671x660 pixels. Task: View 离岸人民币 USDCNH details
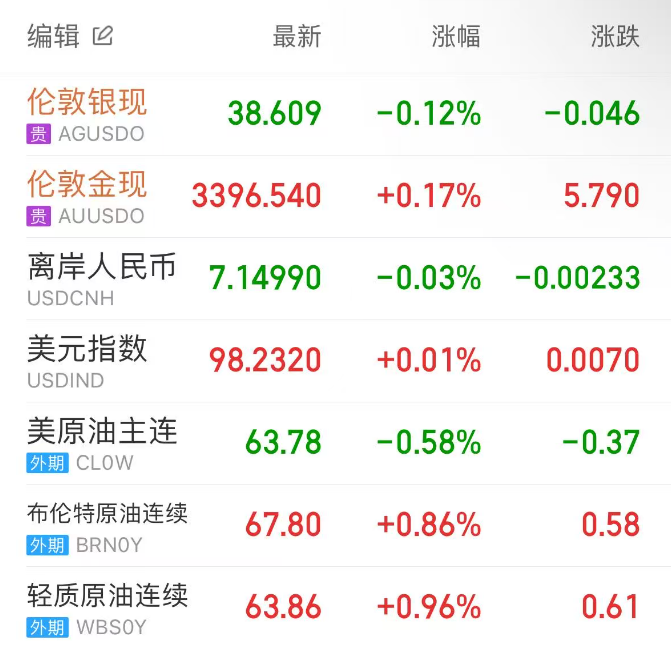pyautogui.click(x=100, y=278)
